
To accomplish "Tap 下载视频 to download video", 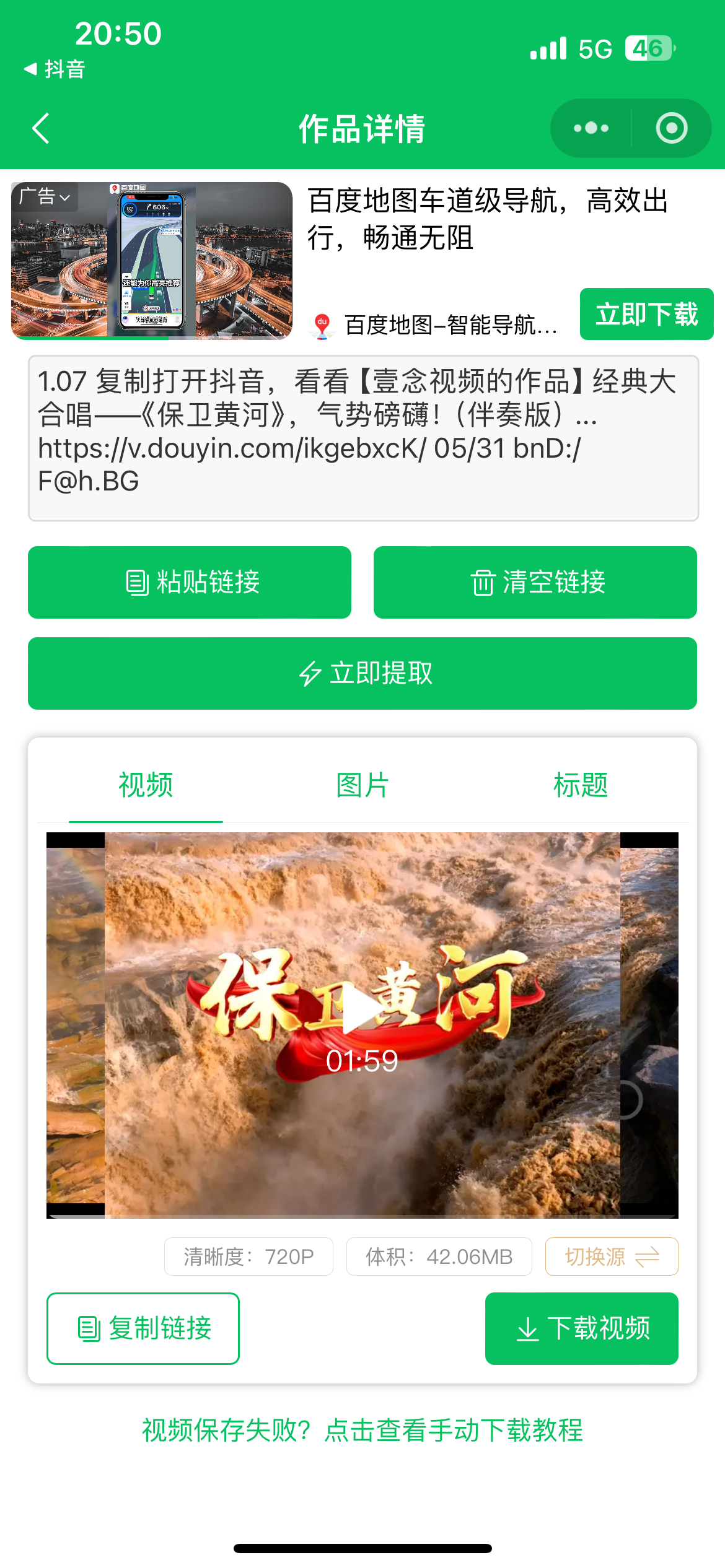I will pos(582,1328).
